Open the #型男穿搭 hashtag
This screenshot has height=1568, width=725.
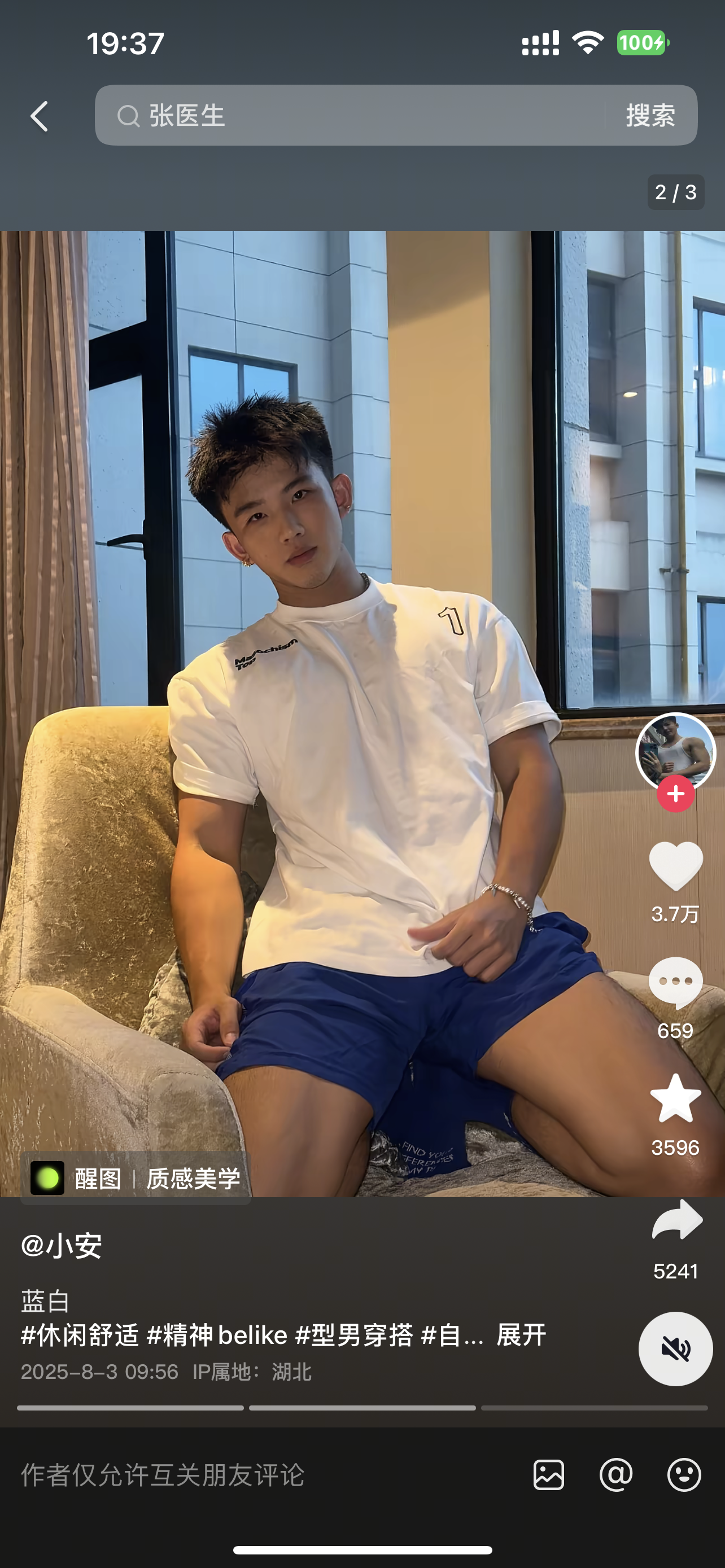coord(353,1335)
